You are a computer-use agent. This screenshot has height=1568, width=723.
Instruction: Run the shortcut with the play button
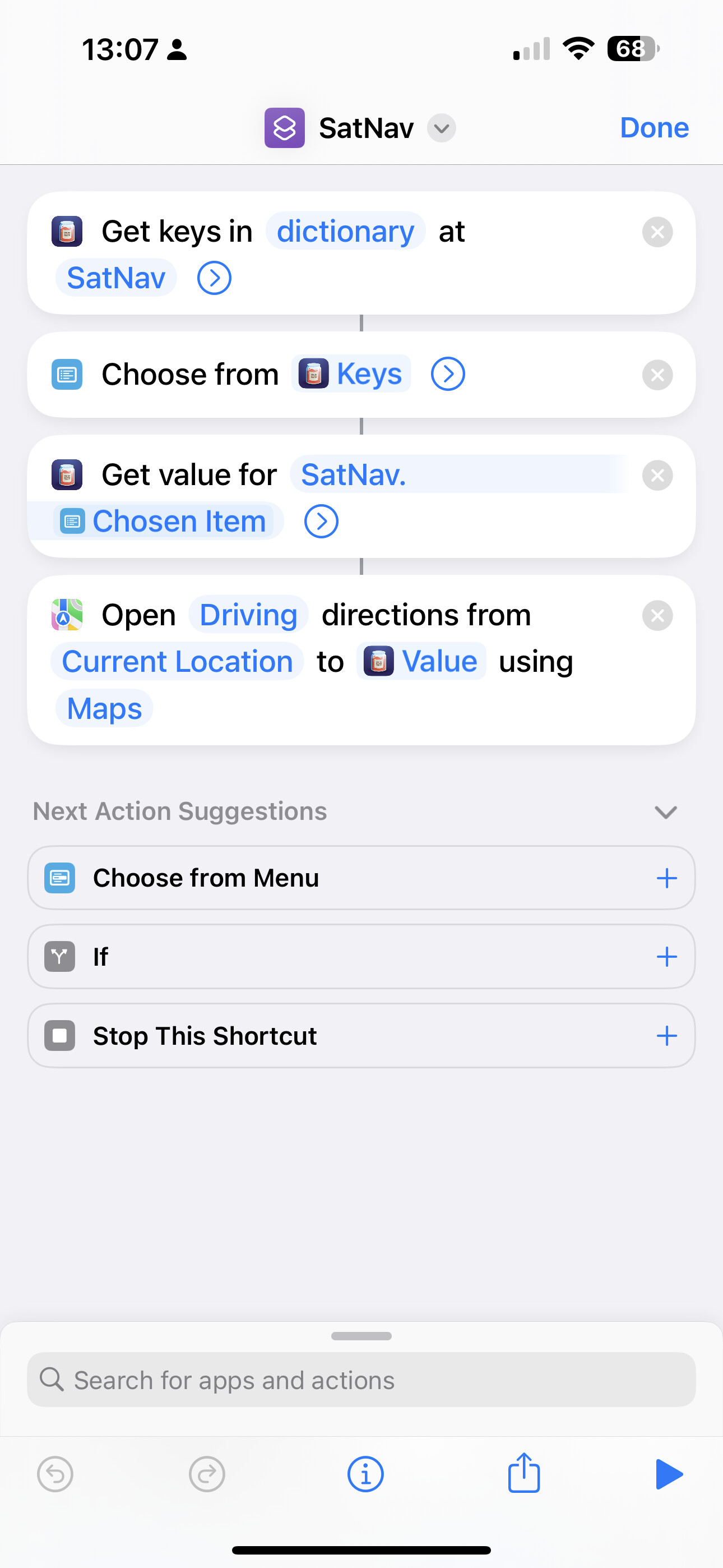pos(669,1474)
